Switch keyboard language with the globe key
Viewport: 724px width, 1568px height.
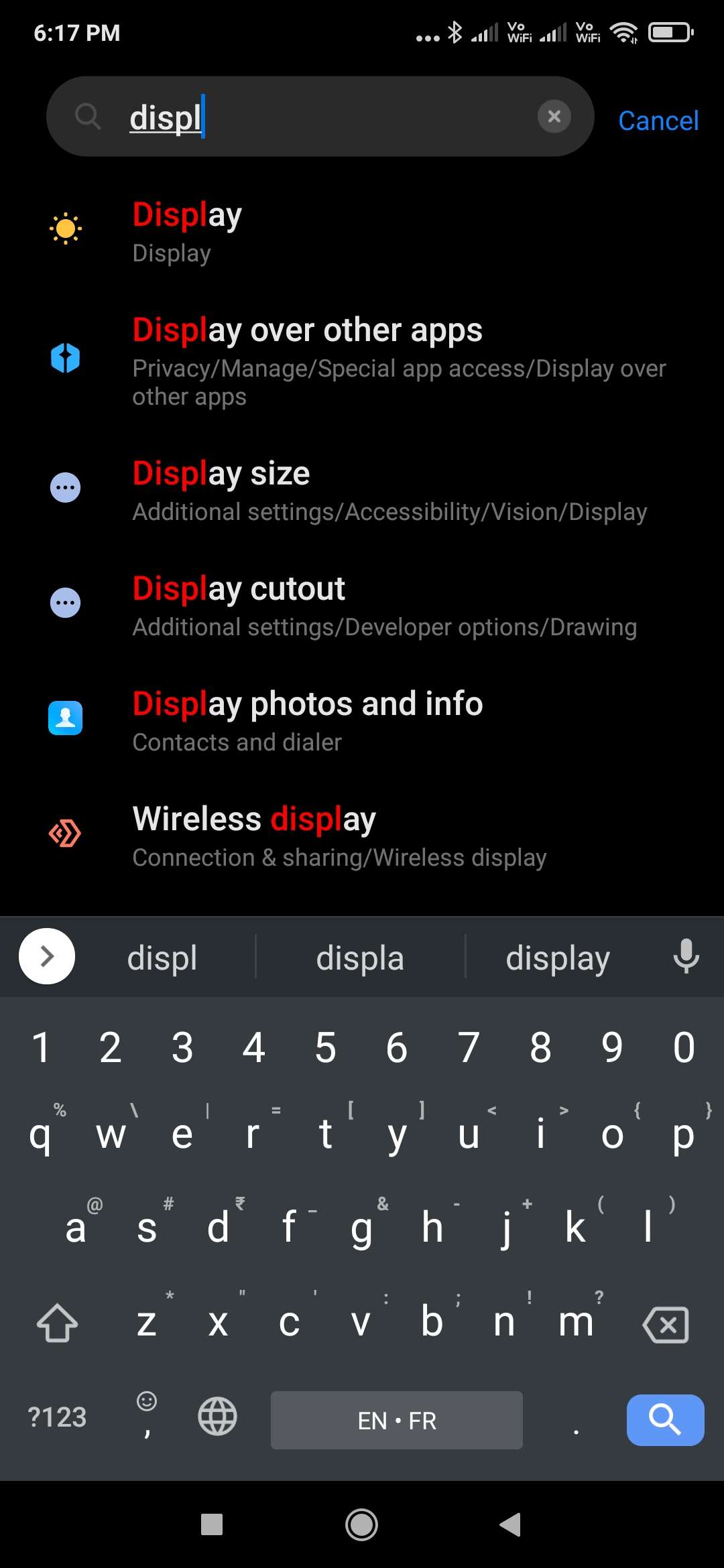pyautogui.click(x=217, y=1417)
